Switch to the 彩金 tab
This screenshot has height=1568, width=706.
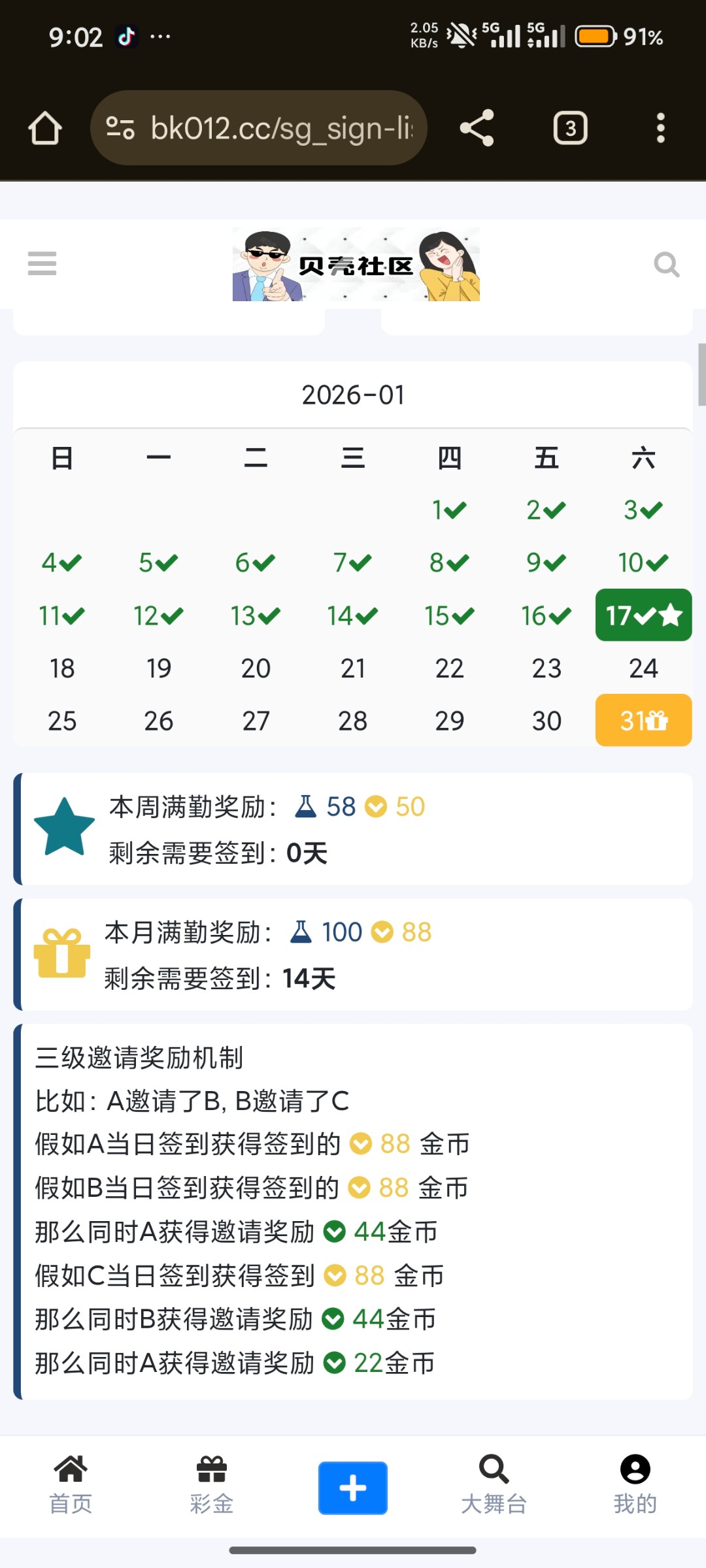coord(212,1484)
